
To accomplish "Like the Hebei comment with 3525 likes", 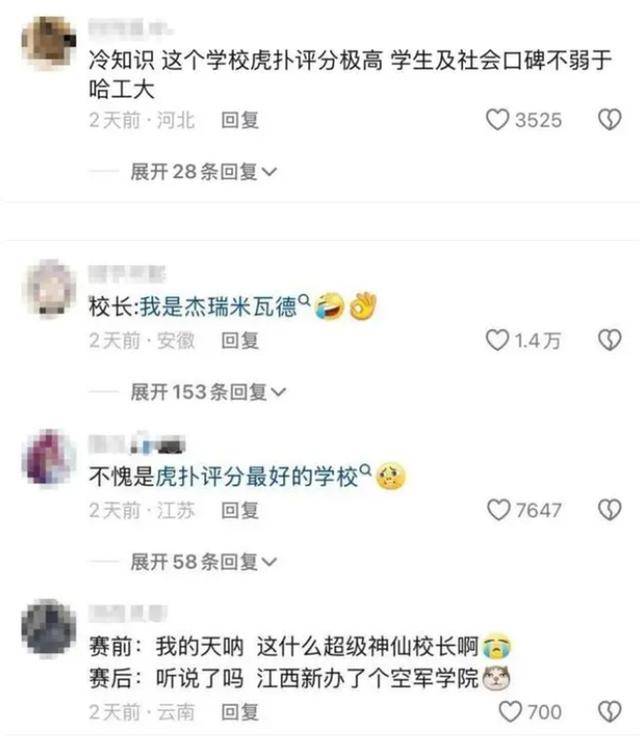I will point(498,120).
